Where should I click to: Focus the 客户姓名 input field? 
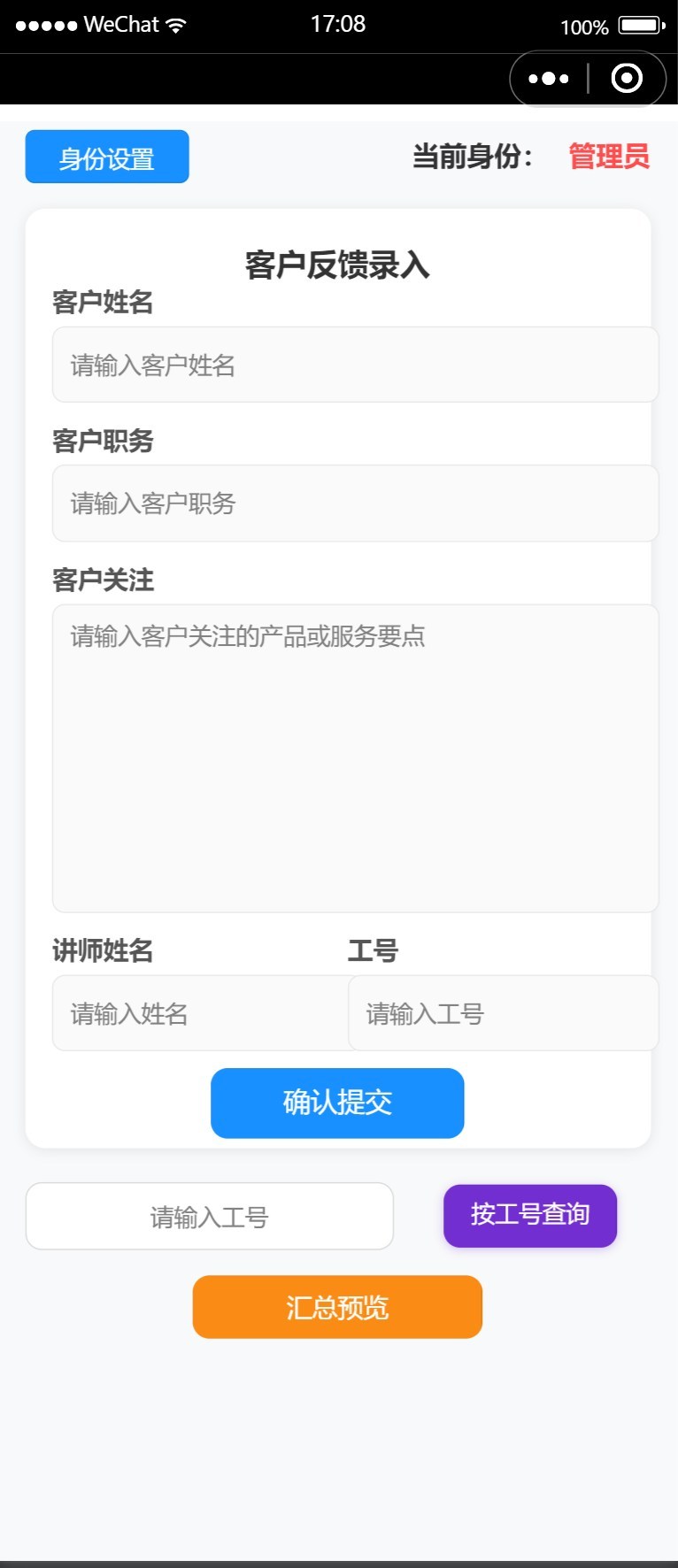point(354,365)
